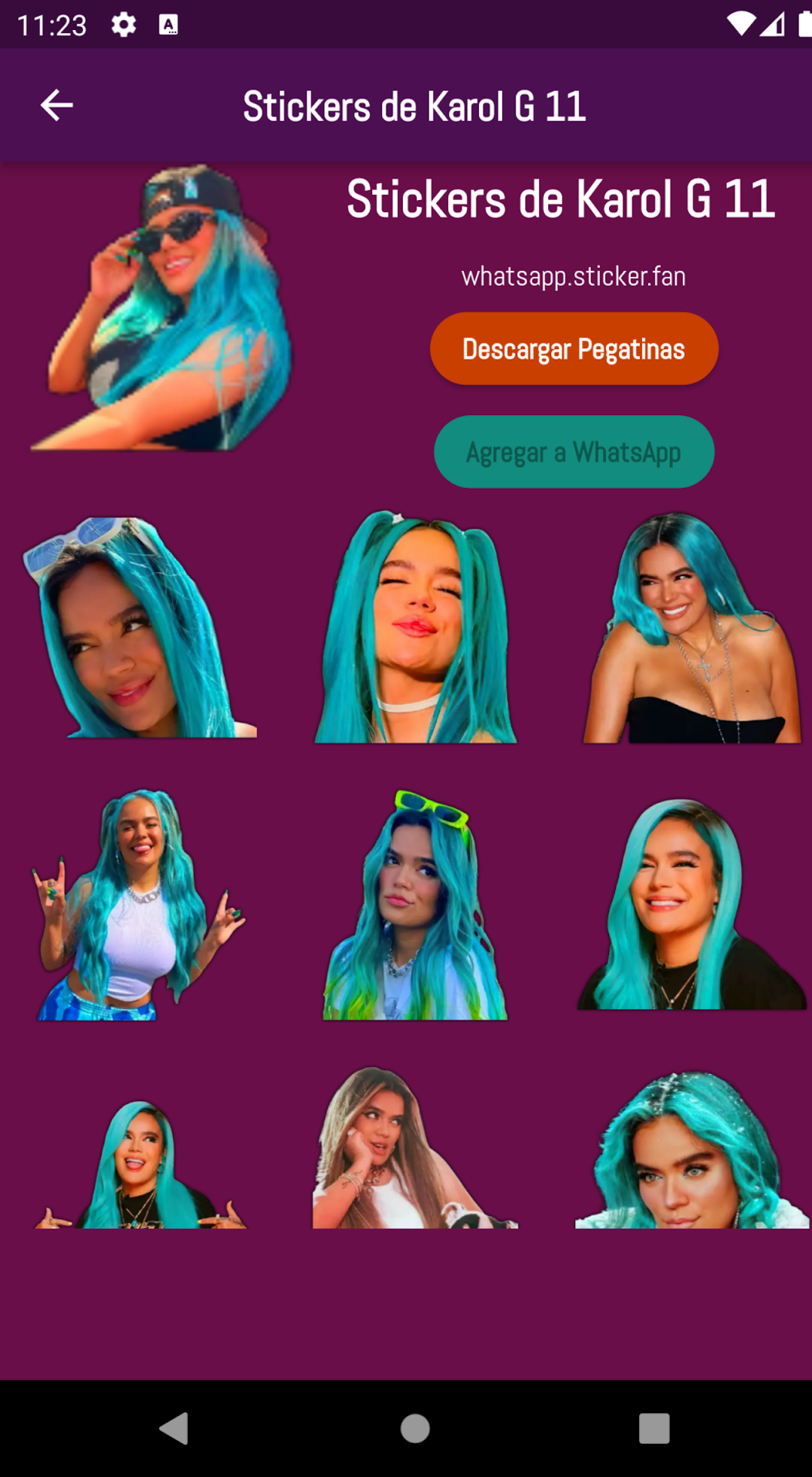Tap the Descargar Pegatinas button
Screen dimensions: 812x1477
[x=574, y=349]
